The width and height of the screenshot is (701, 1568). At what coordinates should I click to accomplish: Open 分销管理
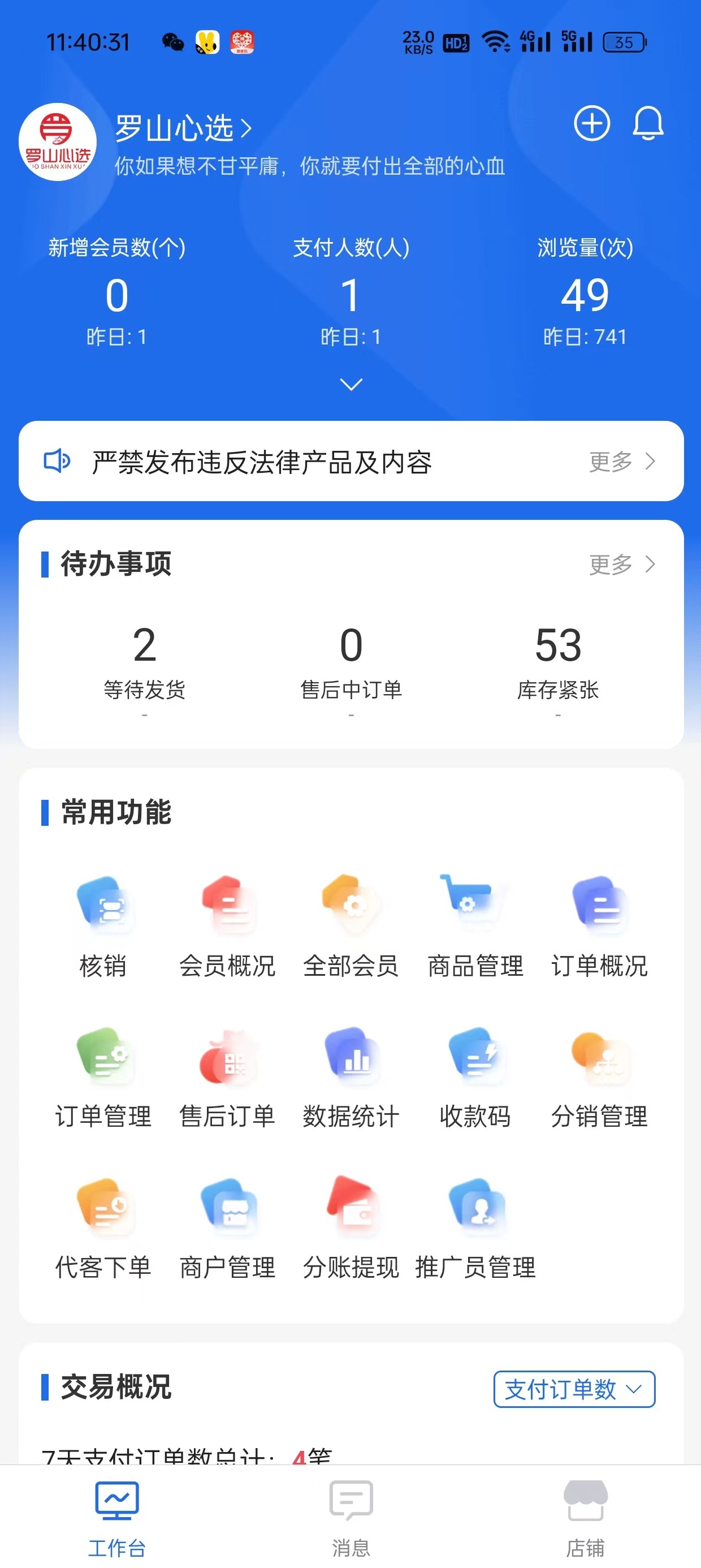(599, 1078)
